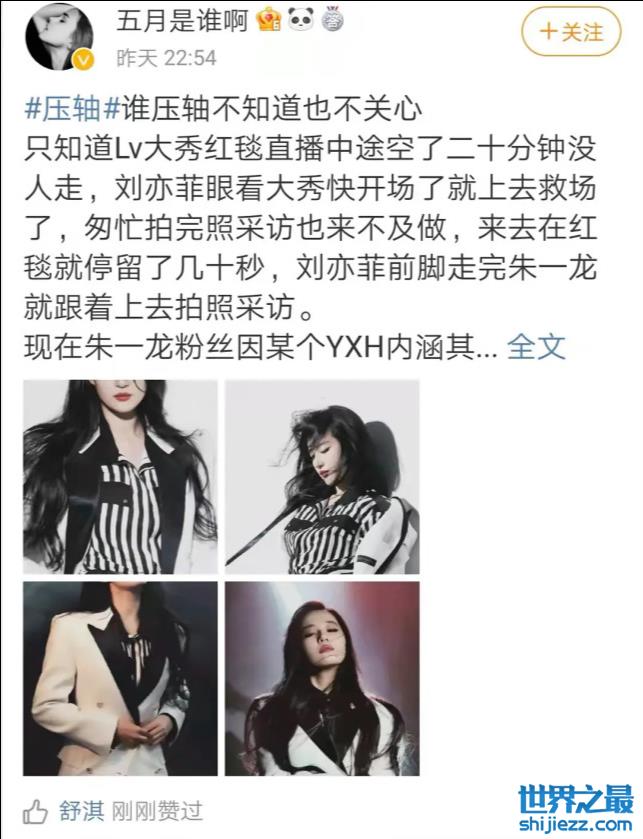The width and height of the screenshot is (643, 839).
Task: Open the bottom-right photo on dark stage
Action: [322, 678]
